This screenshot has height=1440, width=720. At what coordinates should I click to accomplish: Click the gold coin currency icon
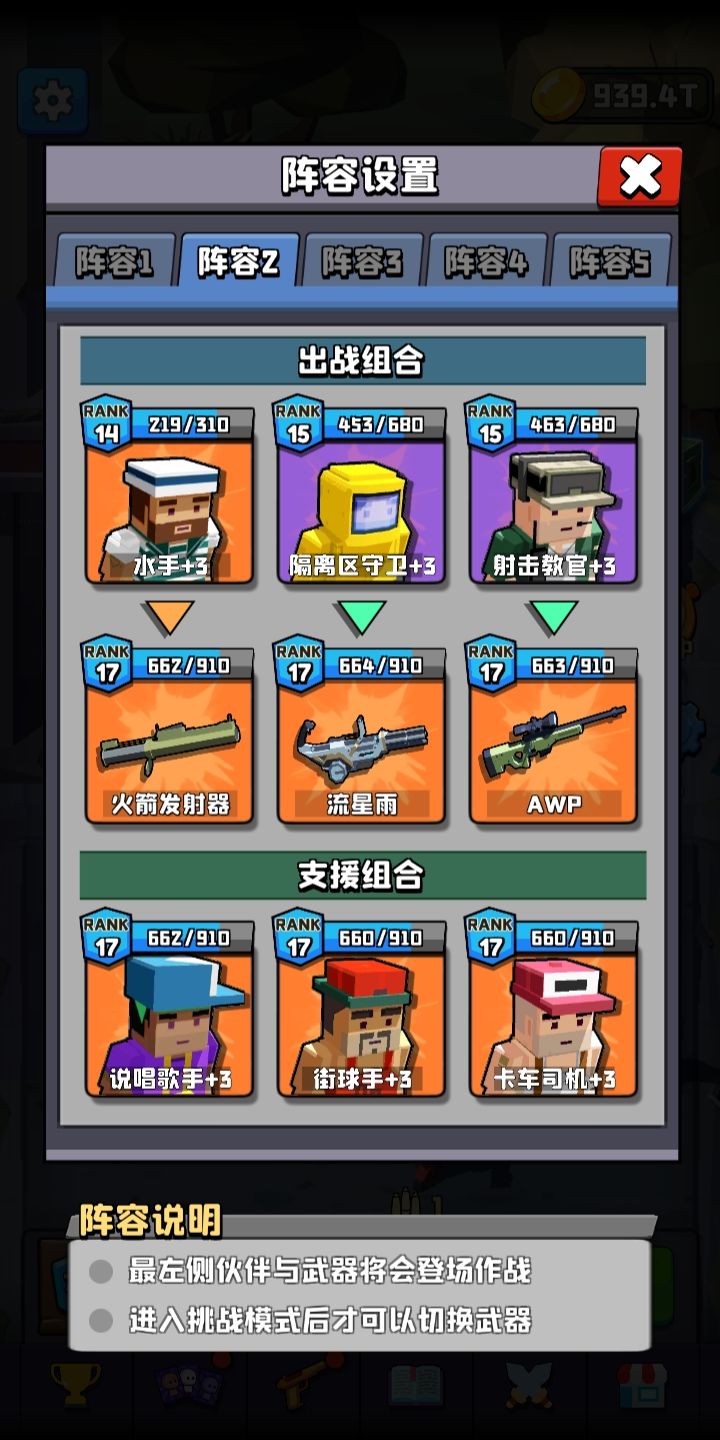click(558, 90)
